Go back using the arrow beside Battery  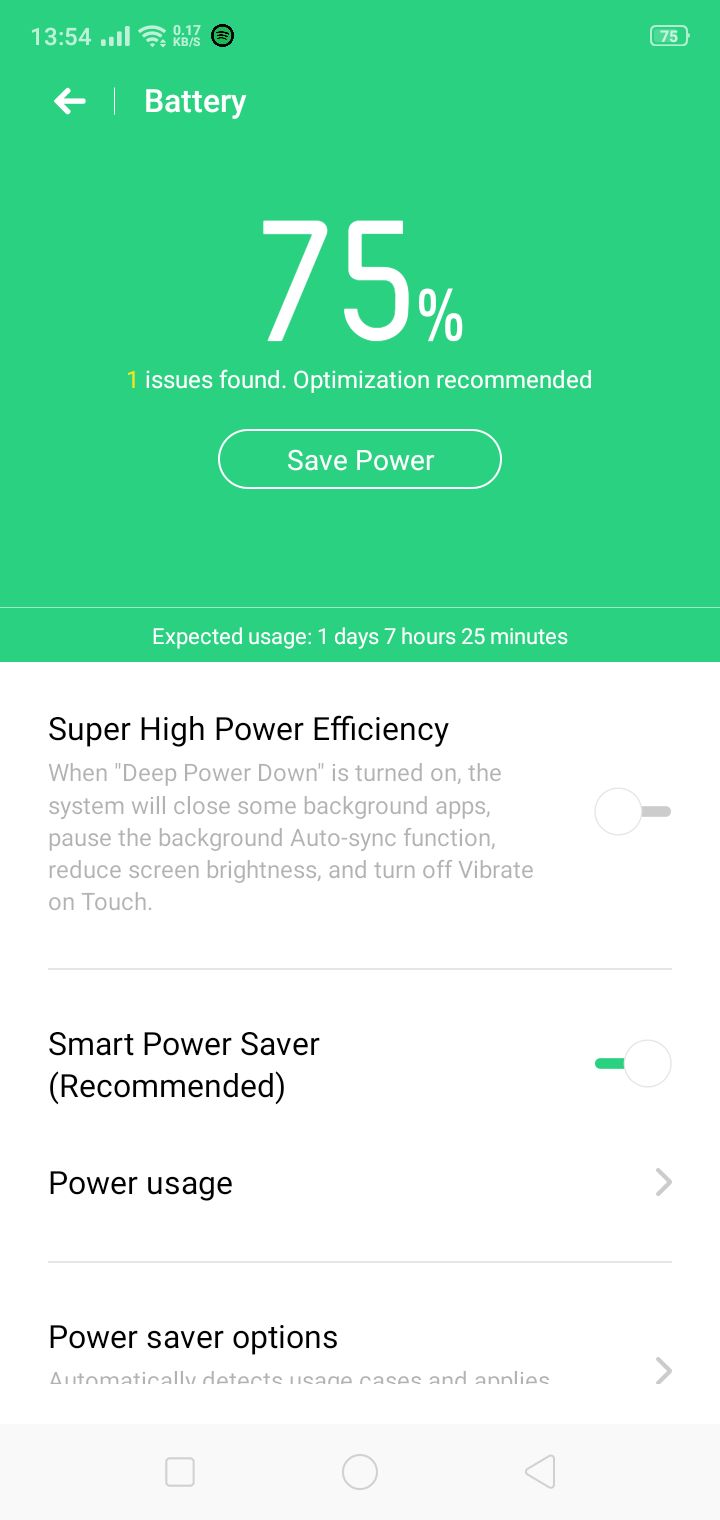coord(70,101)
